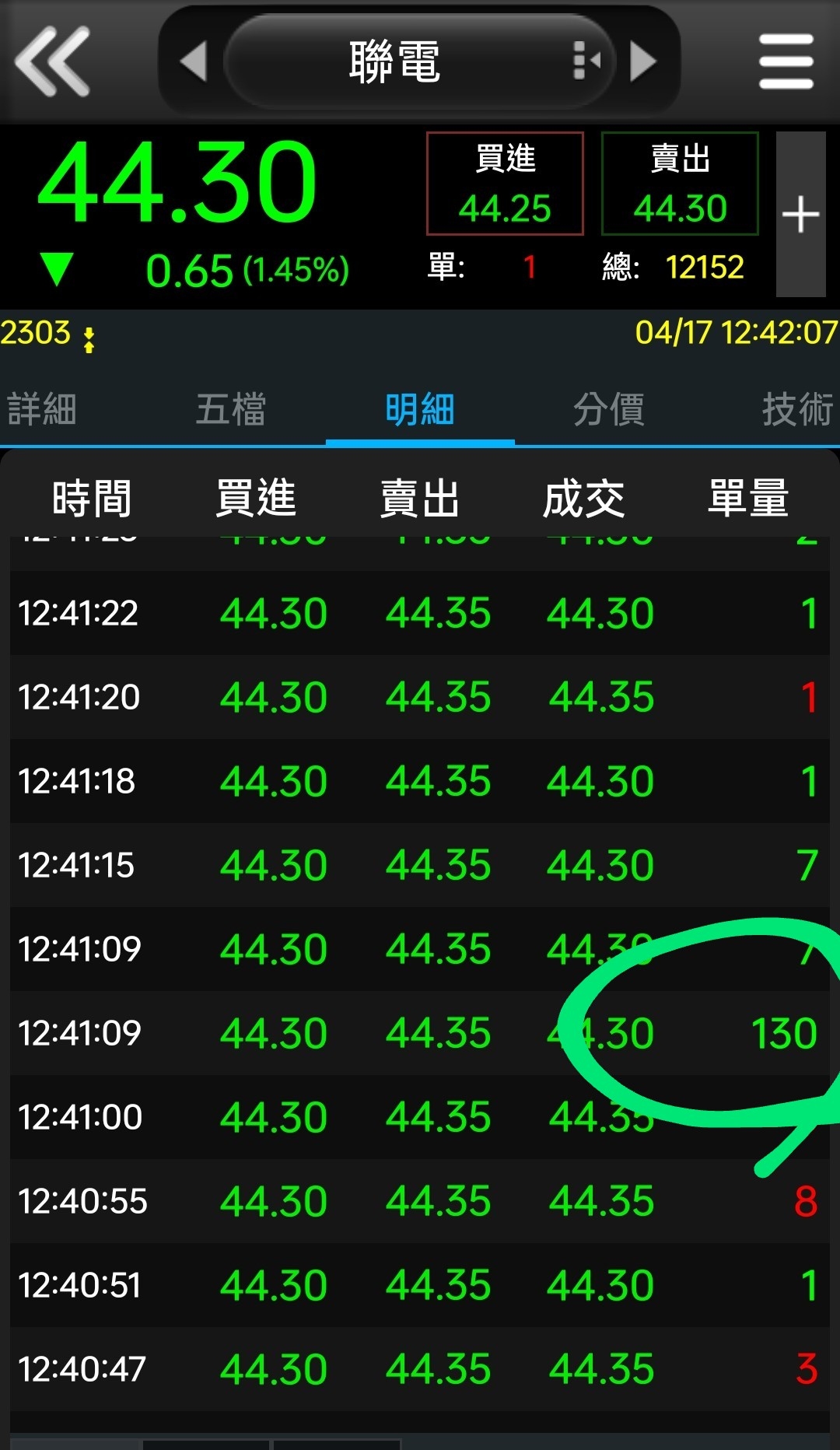Open the hamburger menu
840x1450 pixels.
[786, 61]
